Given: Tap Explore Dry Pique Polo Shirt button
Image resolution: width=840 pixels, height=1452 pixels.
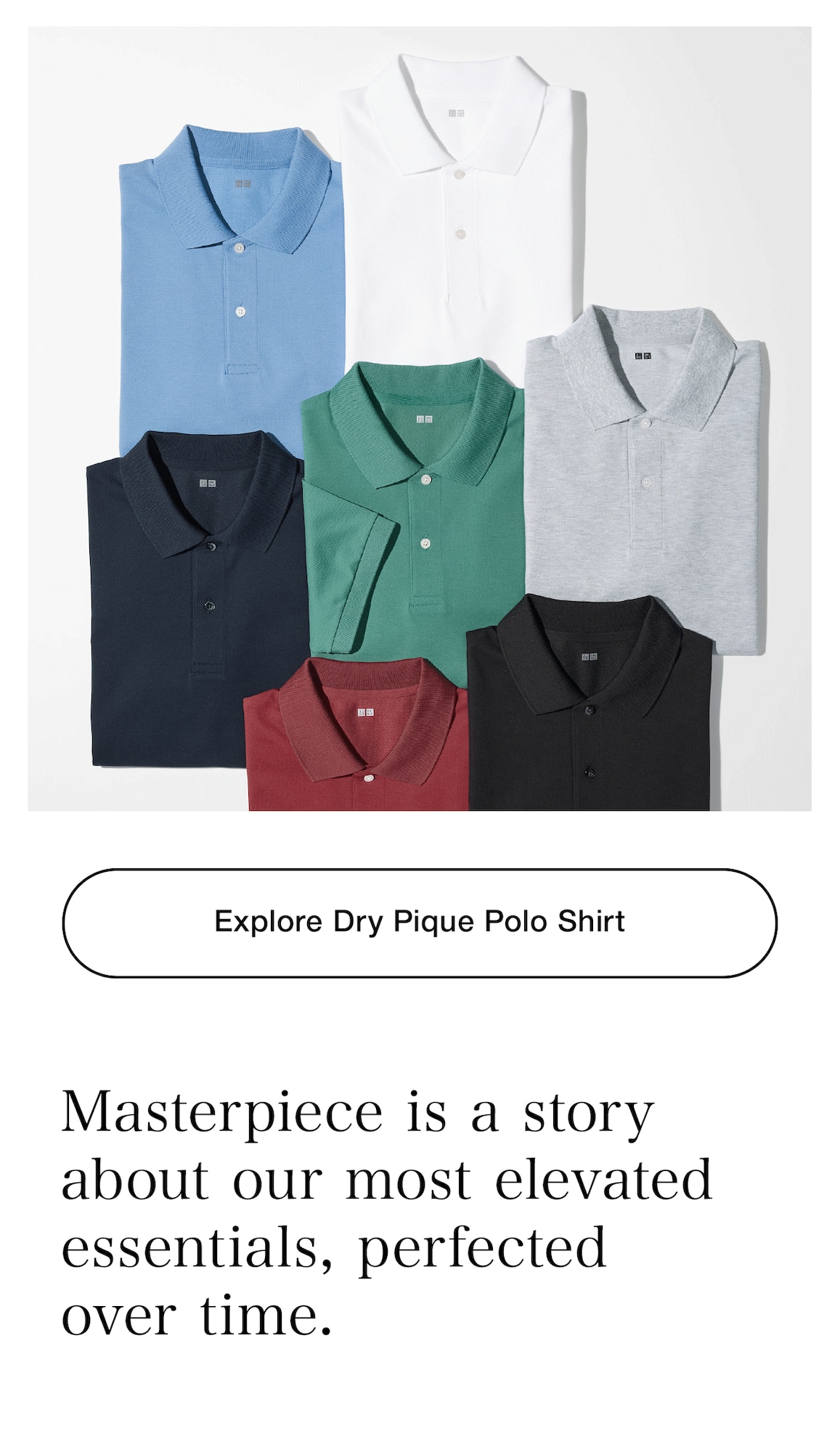Looking at the screenshot, I should (420, 922).
